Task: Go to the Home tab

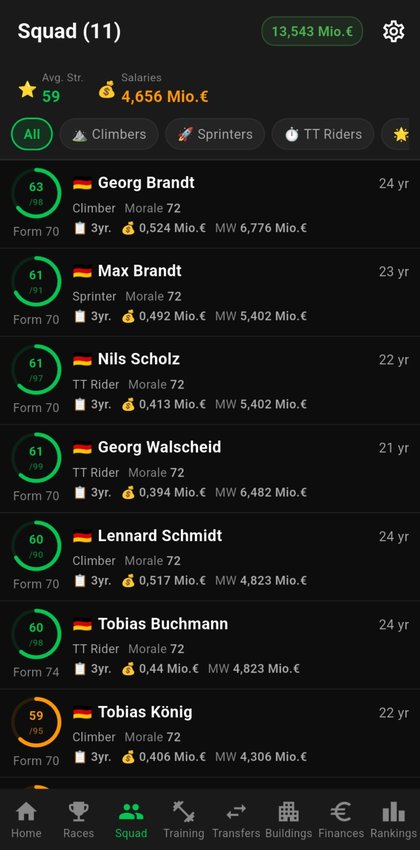Action: tap(26, 820)
